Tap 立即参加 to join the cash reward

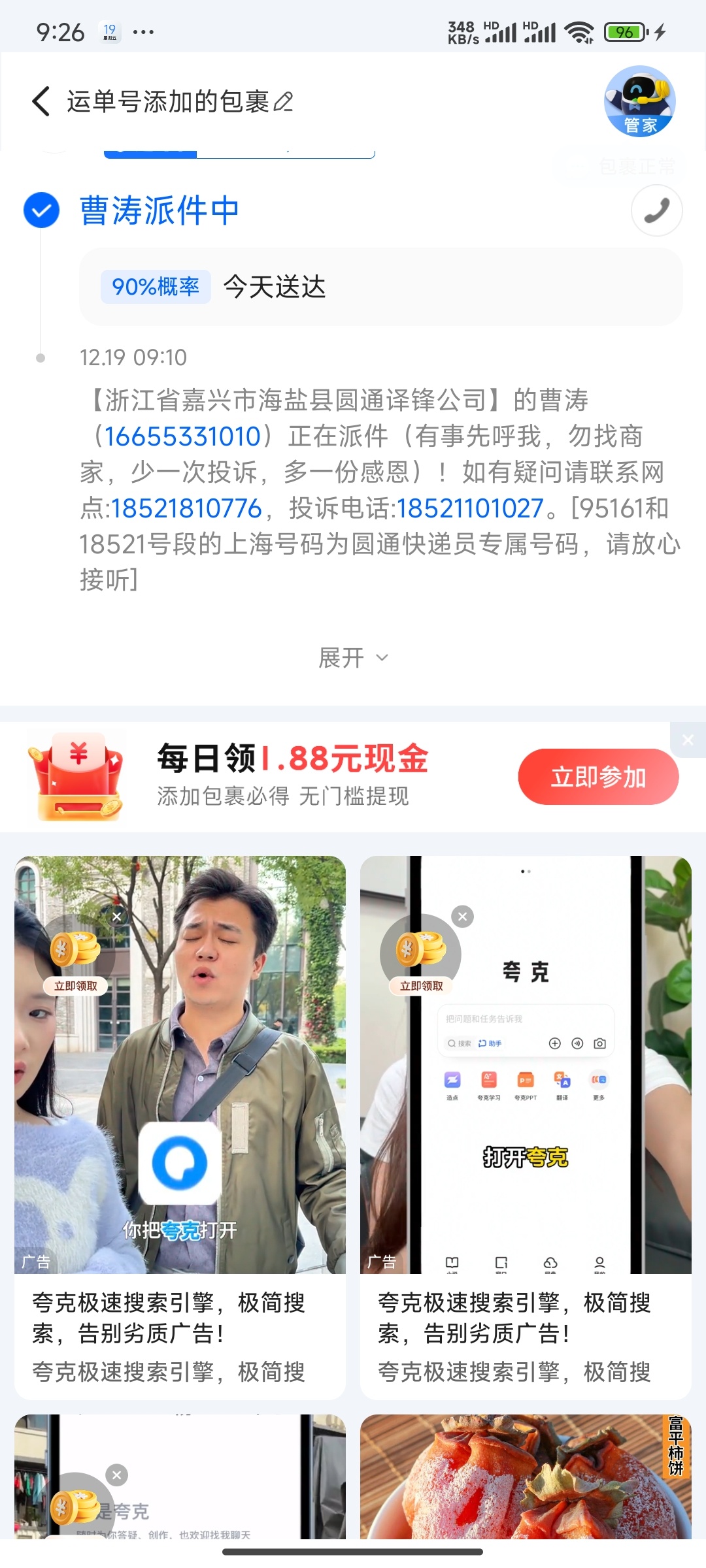tap(598, 777)
